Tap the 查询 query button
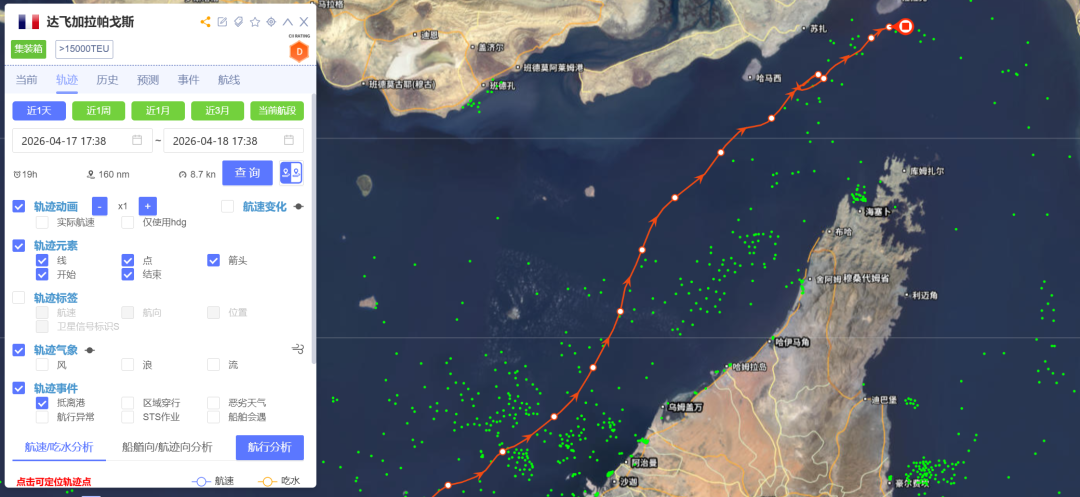The image size is (1080, 497). coord(247,173)
